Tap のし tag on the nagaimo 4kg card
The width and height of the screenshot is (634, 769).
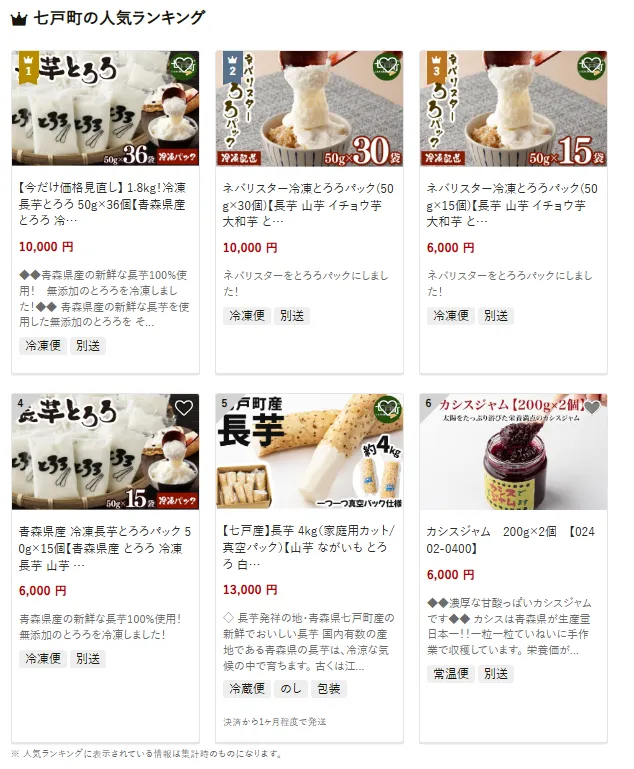291,689
